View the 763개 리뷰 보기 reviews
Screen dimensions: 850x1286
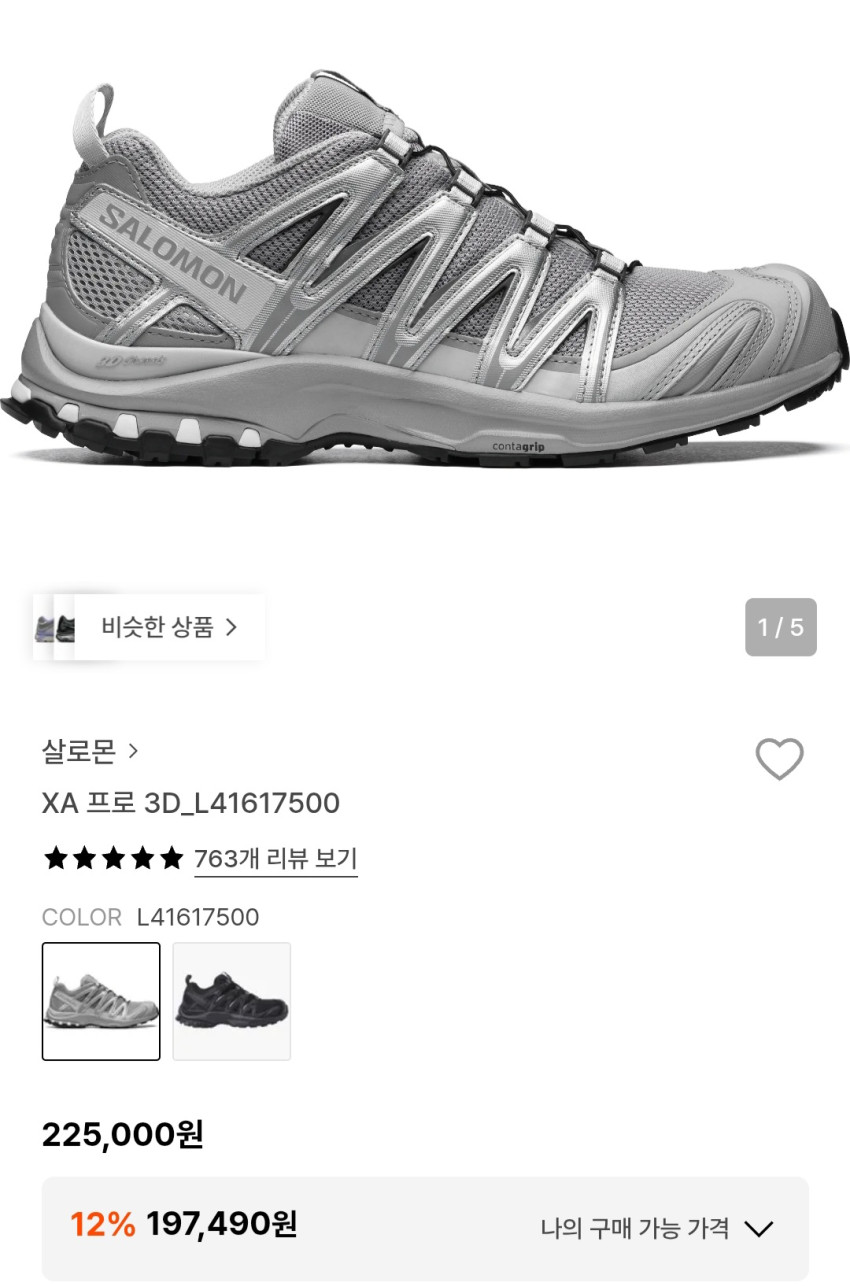(275, 859)
